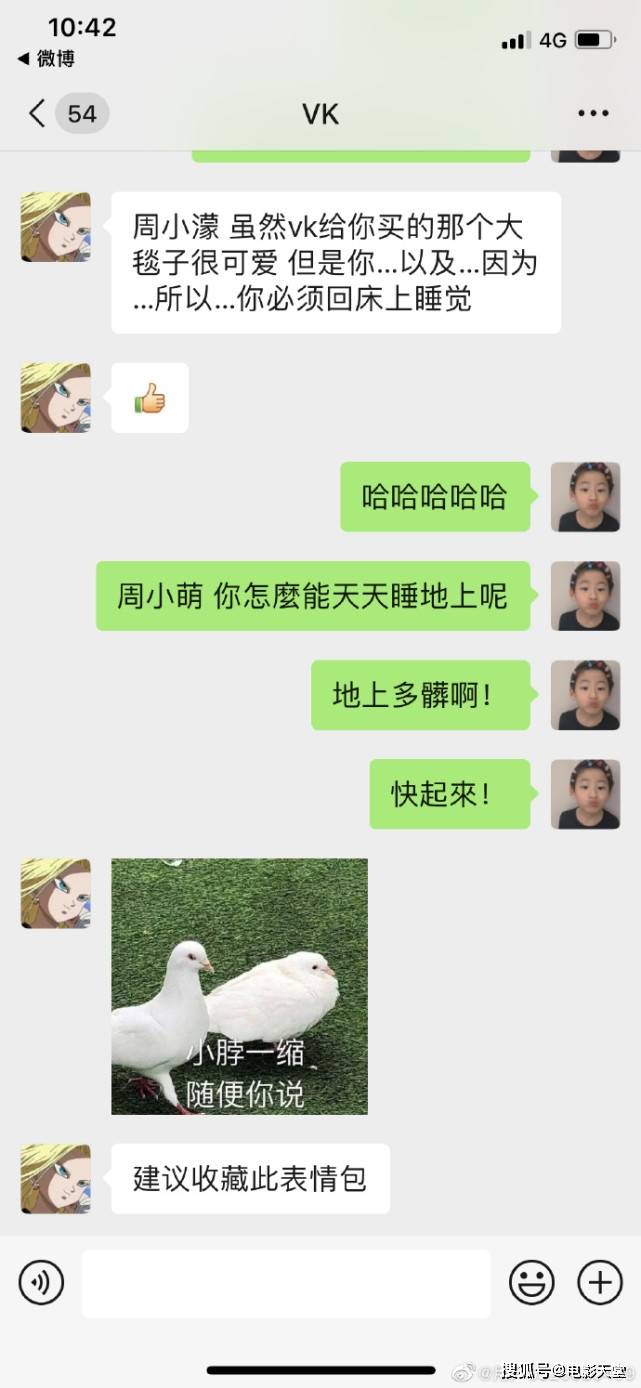
Task: Tap the avatar beside 建议收藏此表情包
Action: pyautogui.click(x=56, y=1179)
